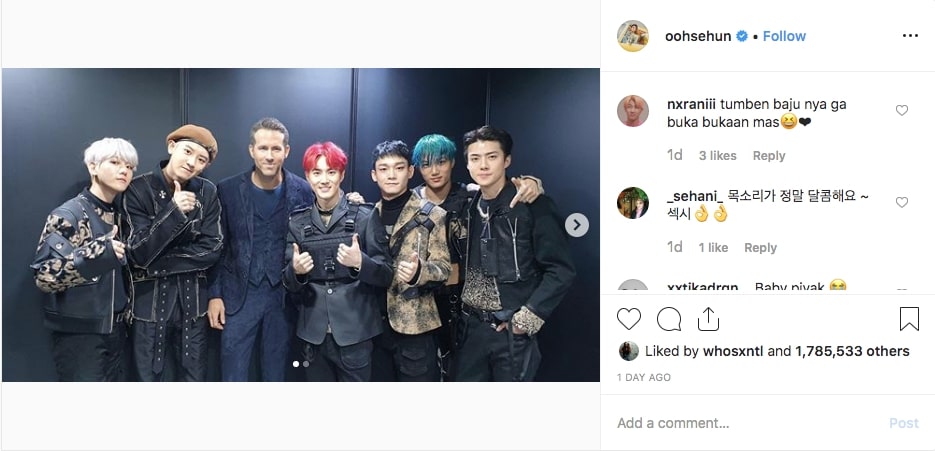Open the oohsehun profile avatar
Screen dimensions: 935x451
coord(633,36)
